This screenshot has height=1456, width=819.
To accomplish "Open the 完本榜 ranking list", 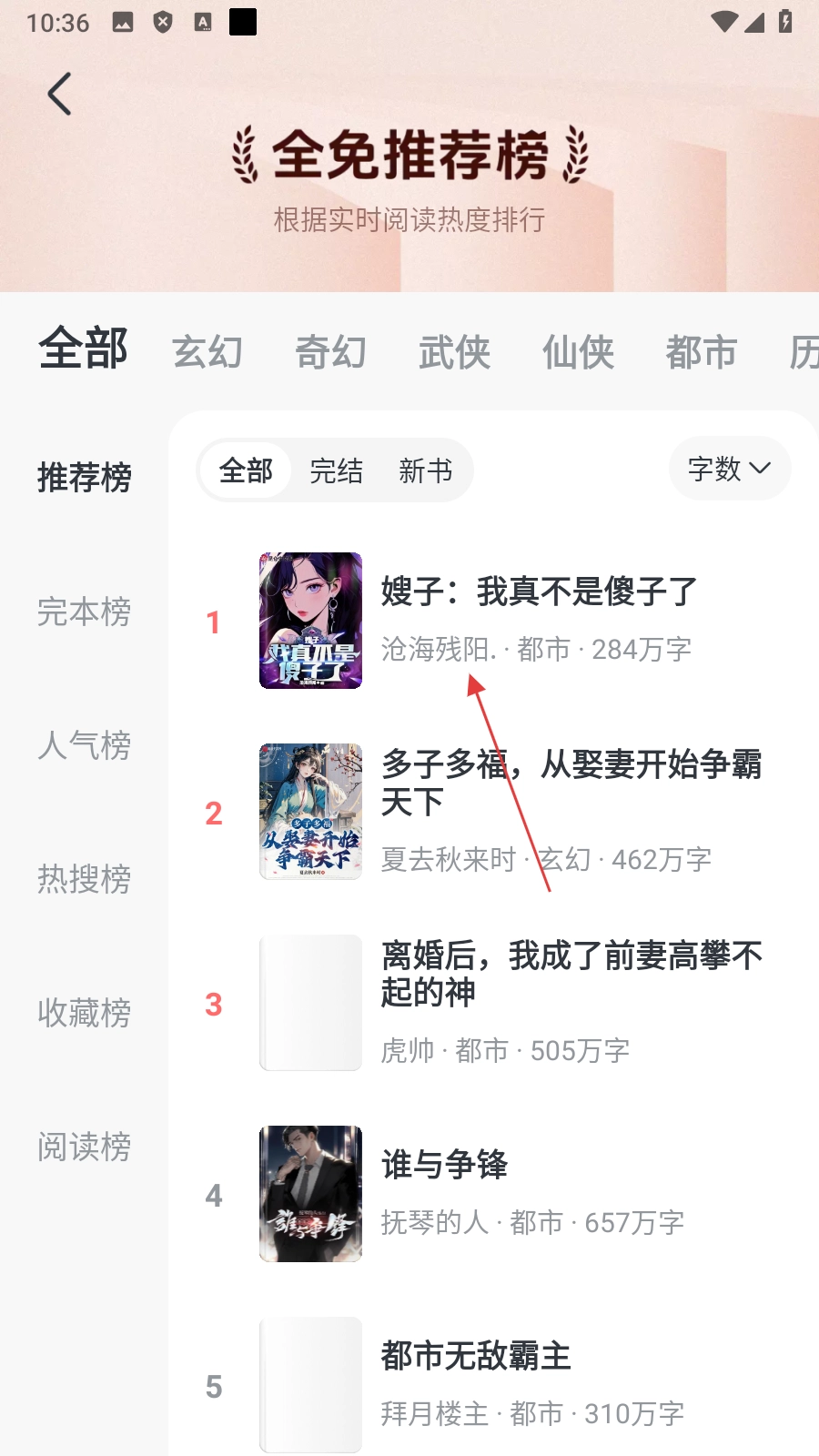I will point(84,612).
